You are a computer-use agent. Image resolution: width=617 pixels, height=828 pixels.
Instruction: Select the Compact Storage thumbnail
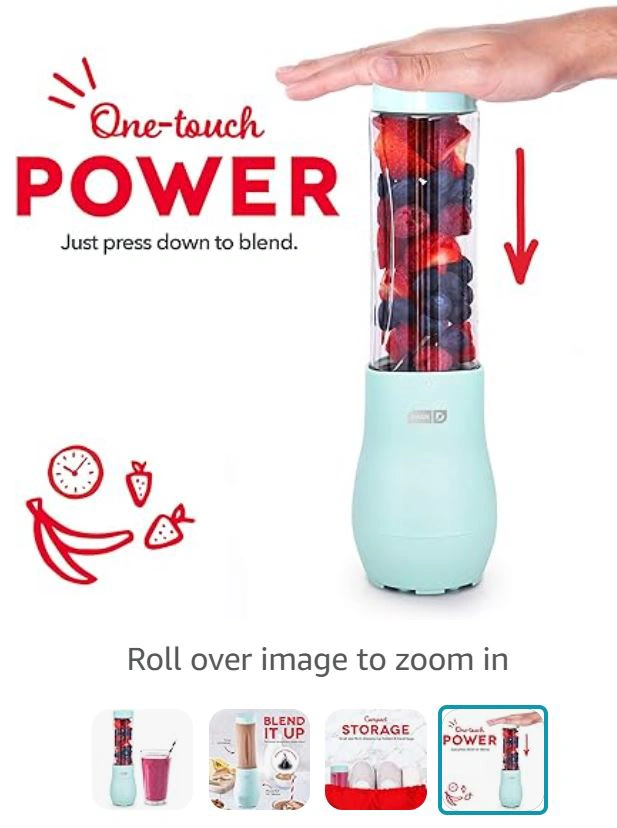coord(375,759)
